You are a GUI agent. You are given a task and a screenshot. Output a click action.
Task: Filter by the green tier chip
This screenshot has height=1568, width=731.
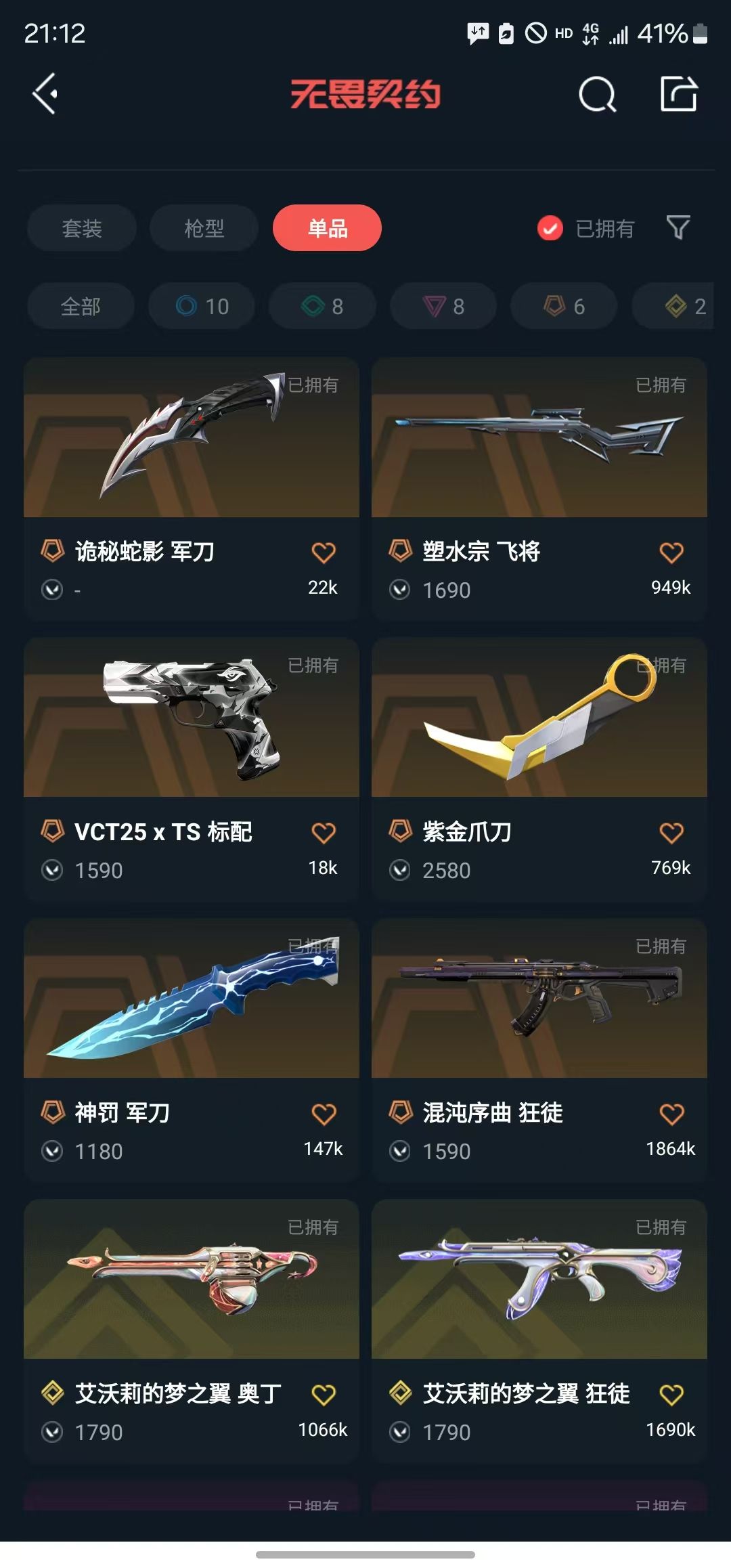322,306
